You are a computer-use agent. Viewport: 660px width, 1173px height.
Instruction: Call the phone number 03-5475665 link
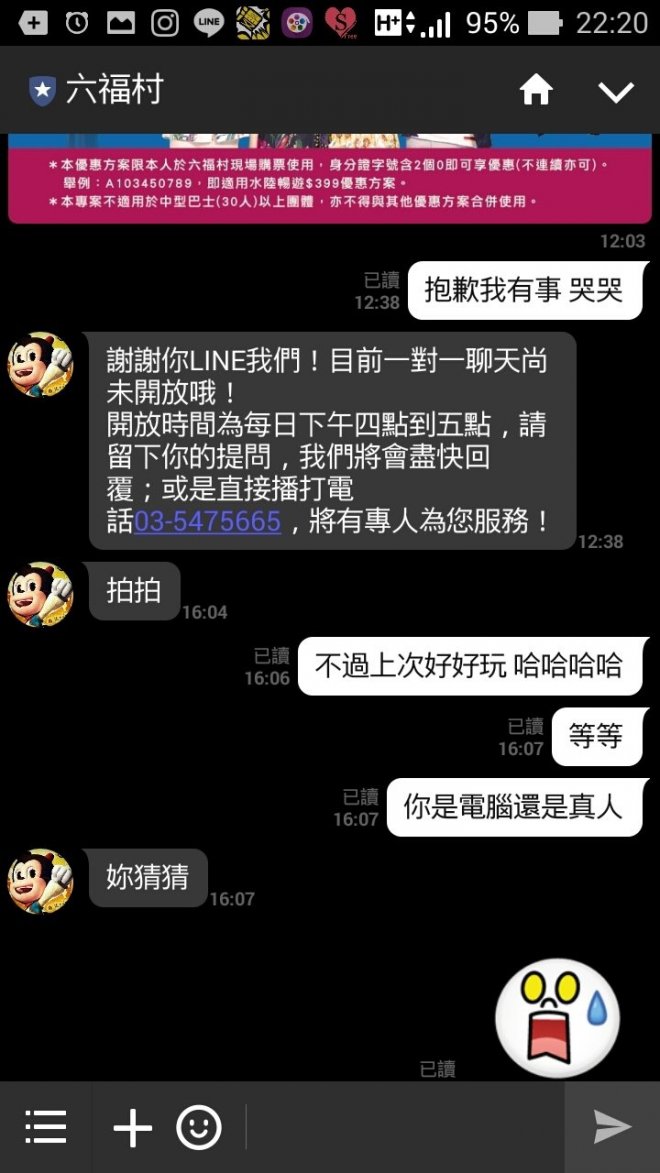(207, 521)
